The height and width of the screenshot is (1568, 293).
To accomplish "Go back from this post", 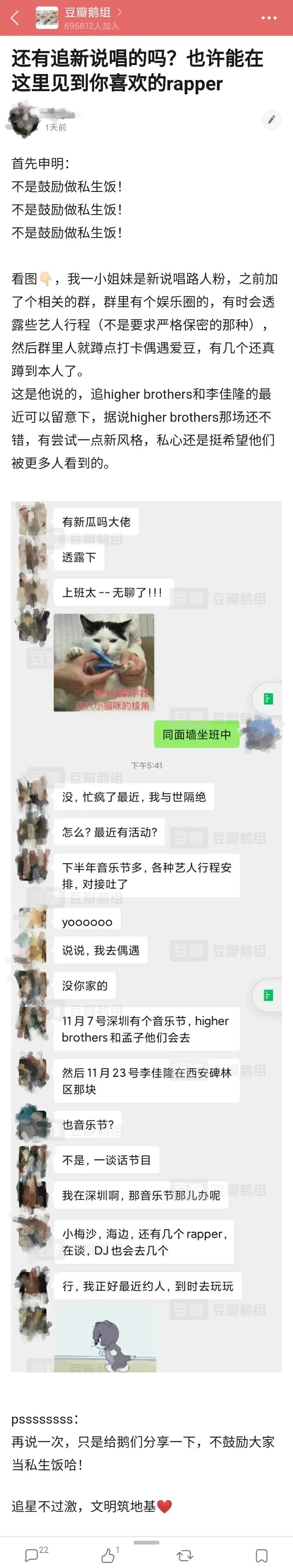I will [x=15, y=17].
